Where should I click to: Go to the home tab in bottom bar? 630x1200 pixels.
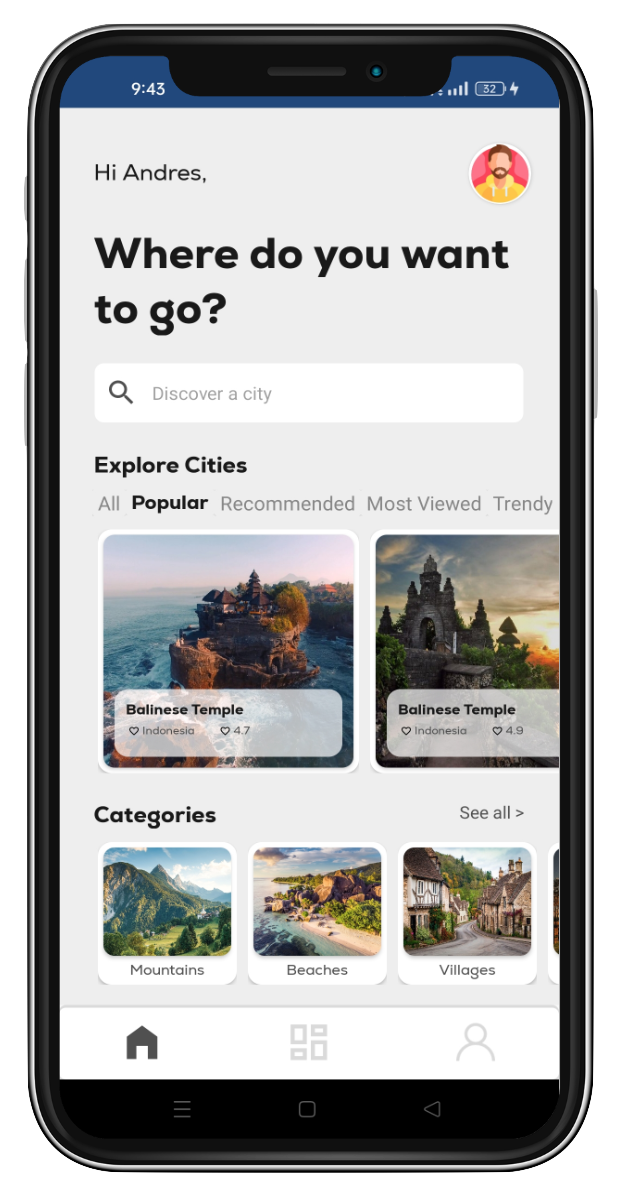(x=142, y=1043)
